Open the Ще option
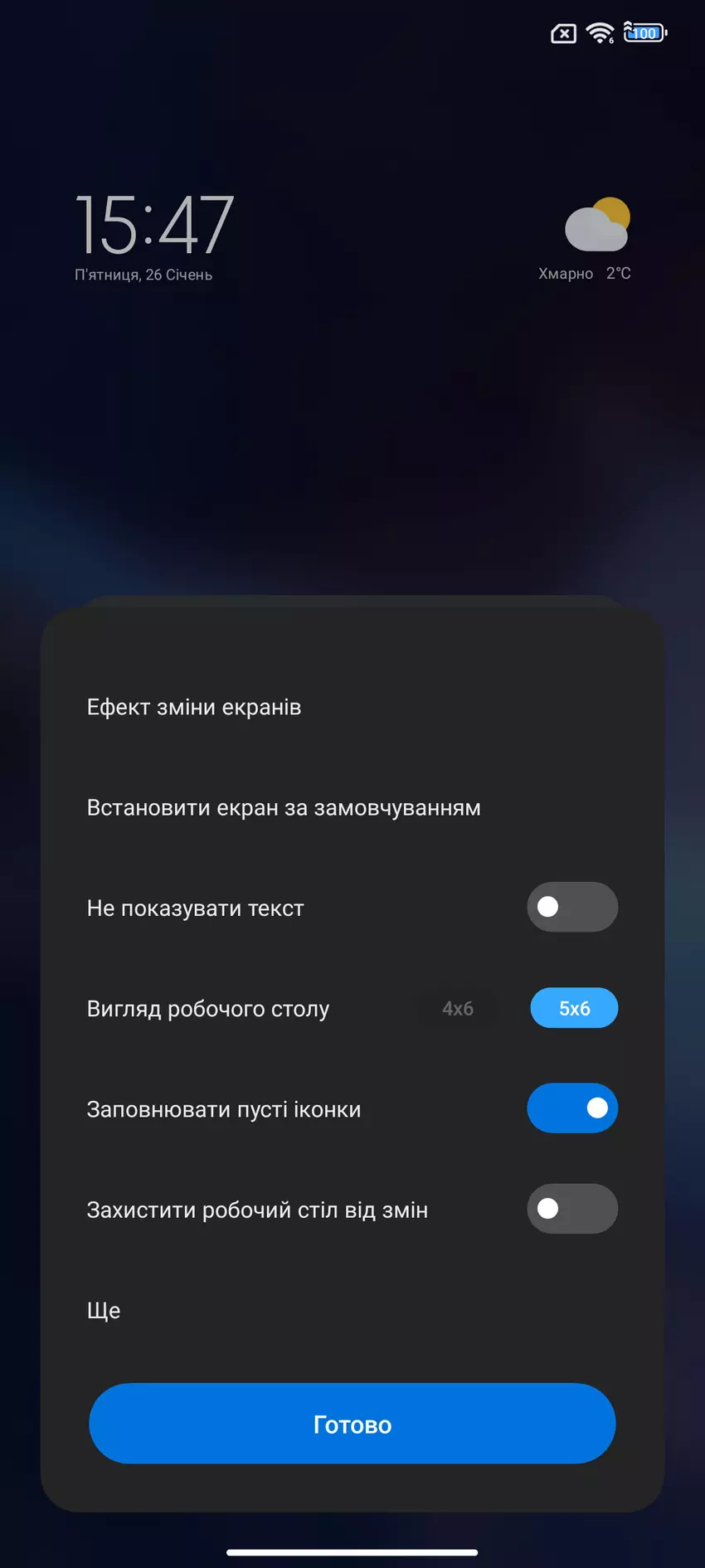Image resolution: width=705 pixels, height=1568 pixels. click(104, 1310)
